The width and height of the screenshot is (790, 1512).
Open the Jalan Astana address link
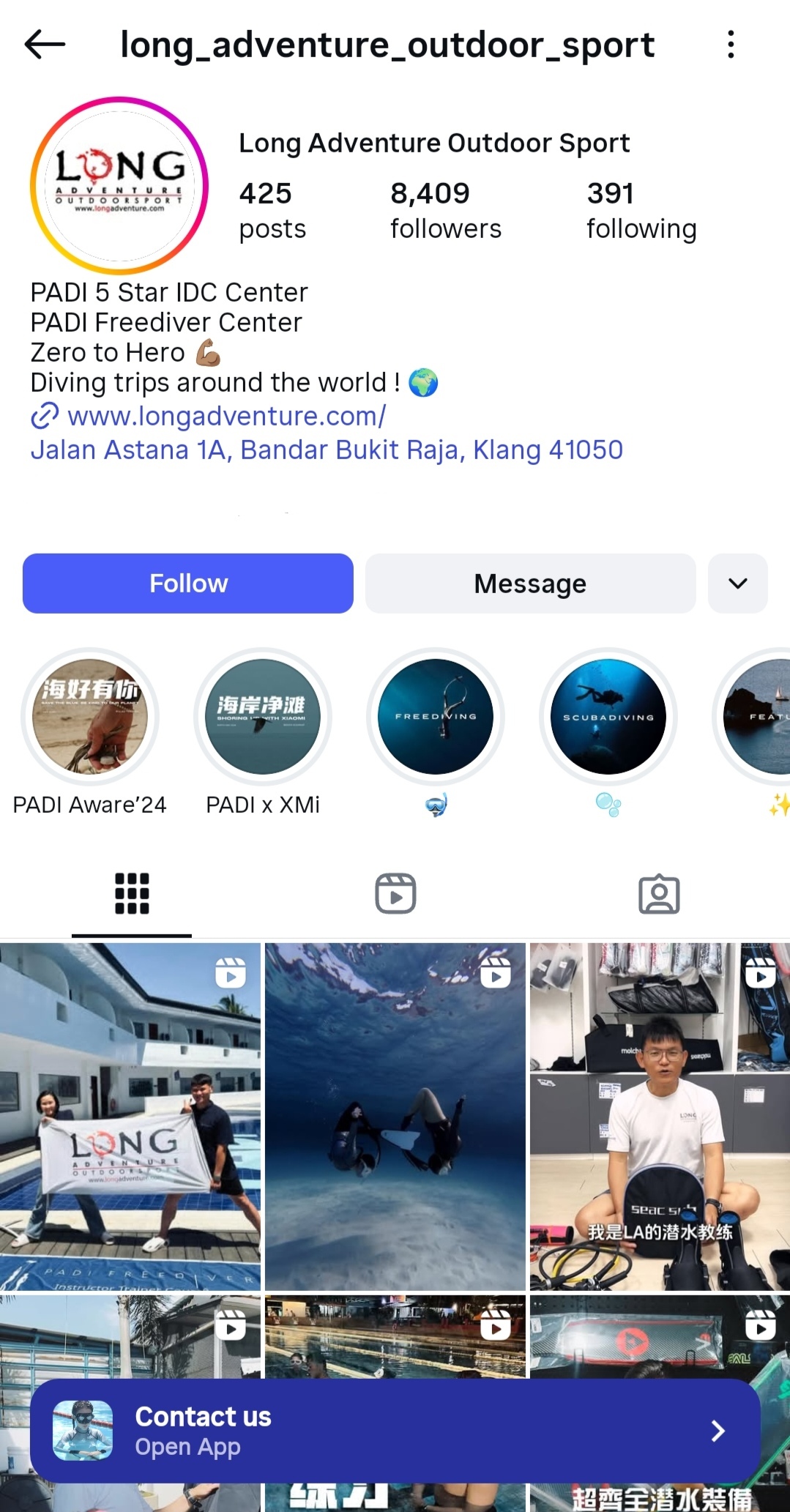327,450
